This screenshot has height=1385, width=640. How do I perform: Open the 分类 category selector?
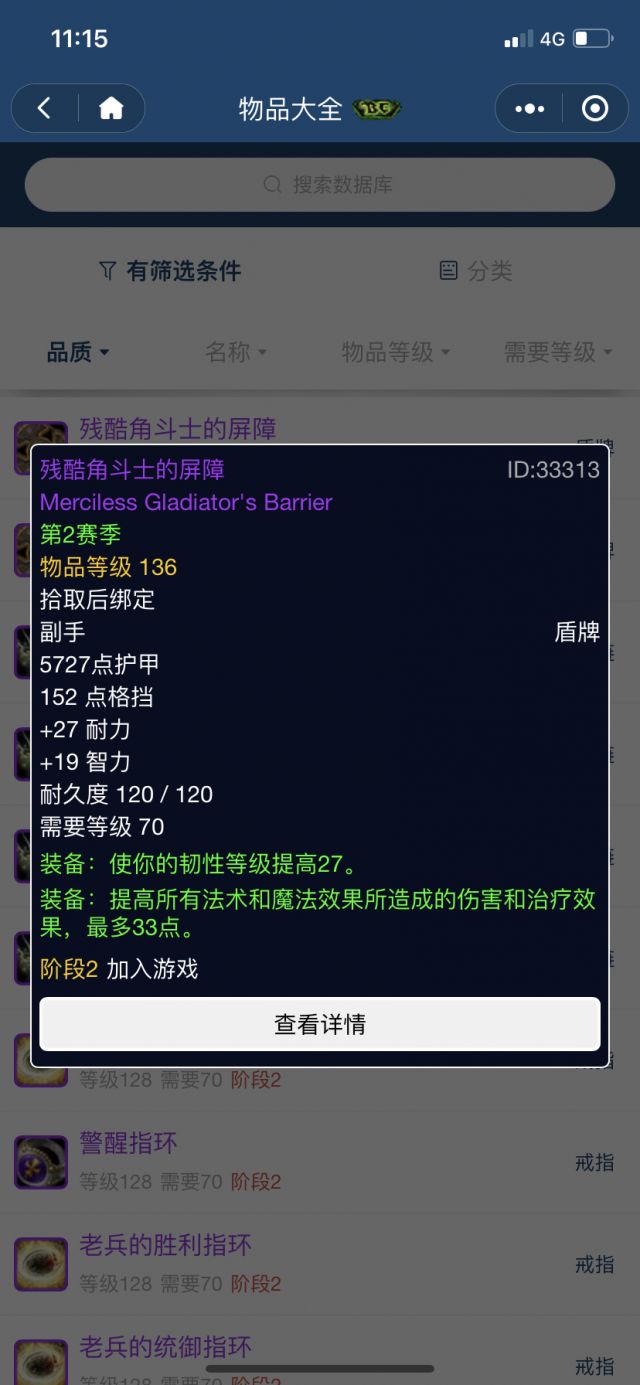coord(476,271)
